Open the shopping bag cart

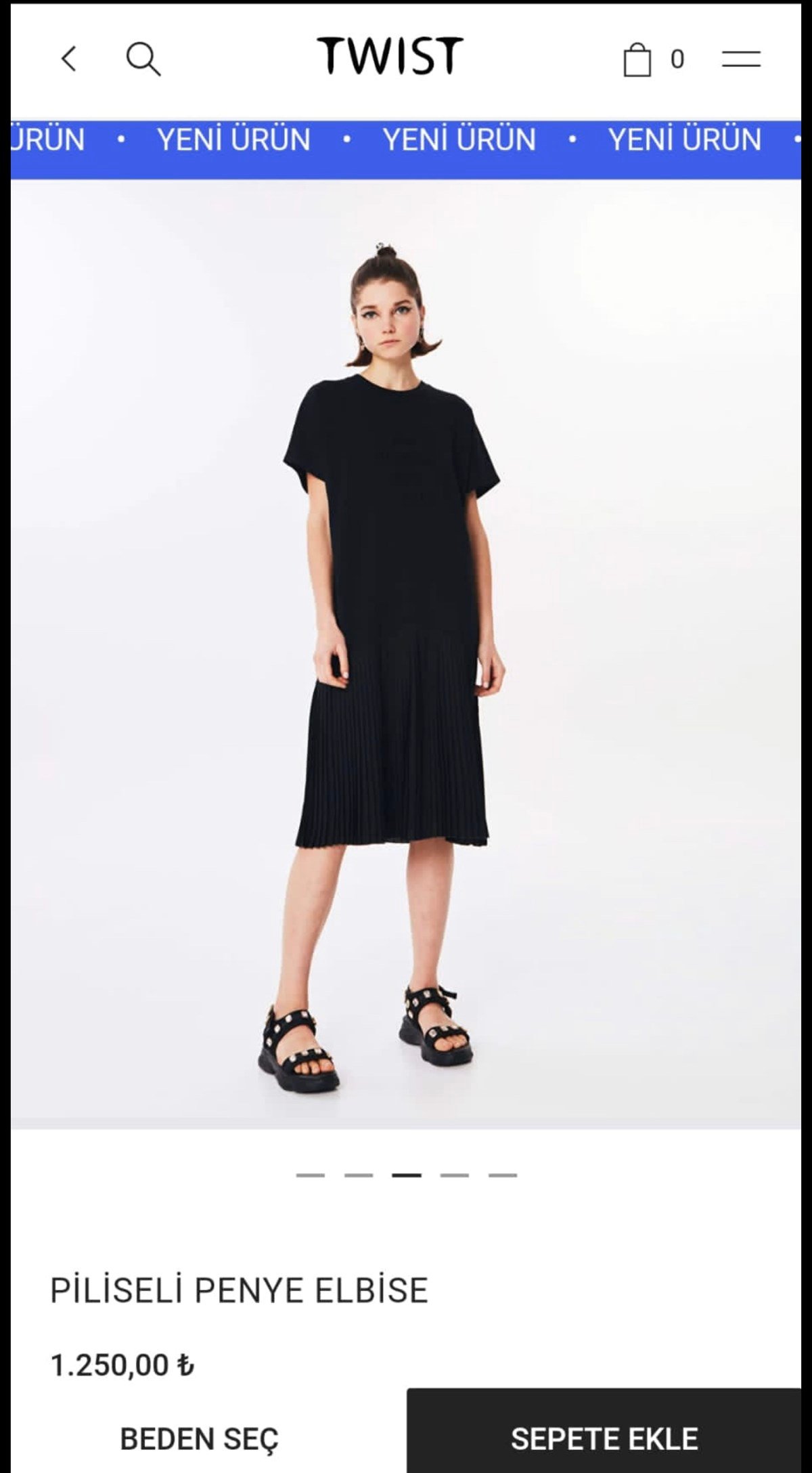click(637, 60)
